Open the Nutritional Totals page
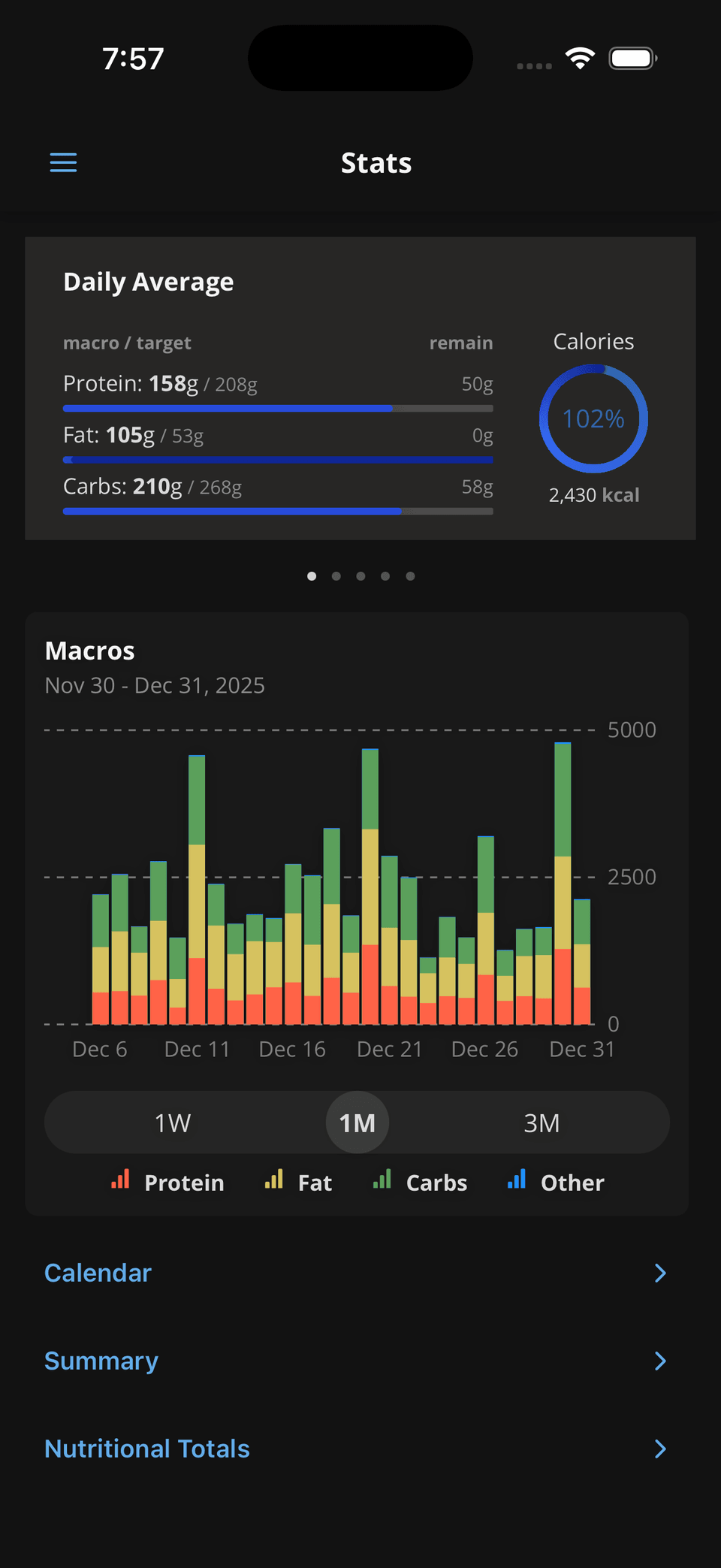 click(x=147, y=1449)
